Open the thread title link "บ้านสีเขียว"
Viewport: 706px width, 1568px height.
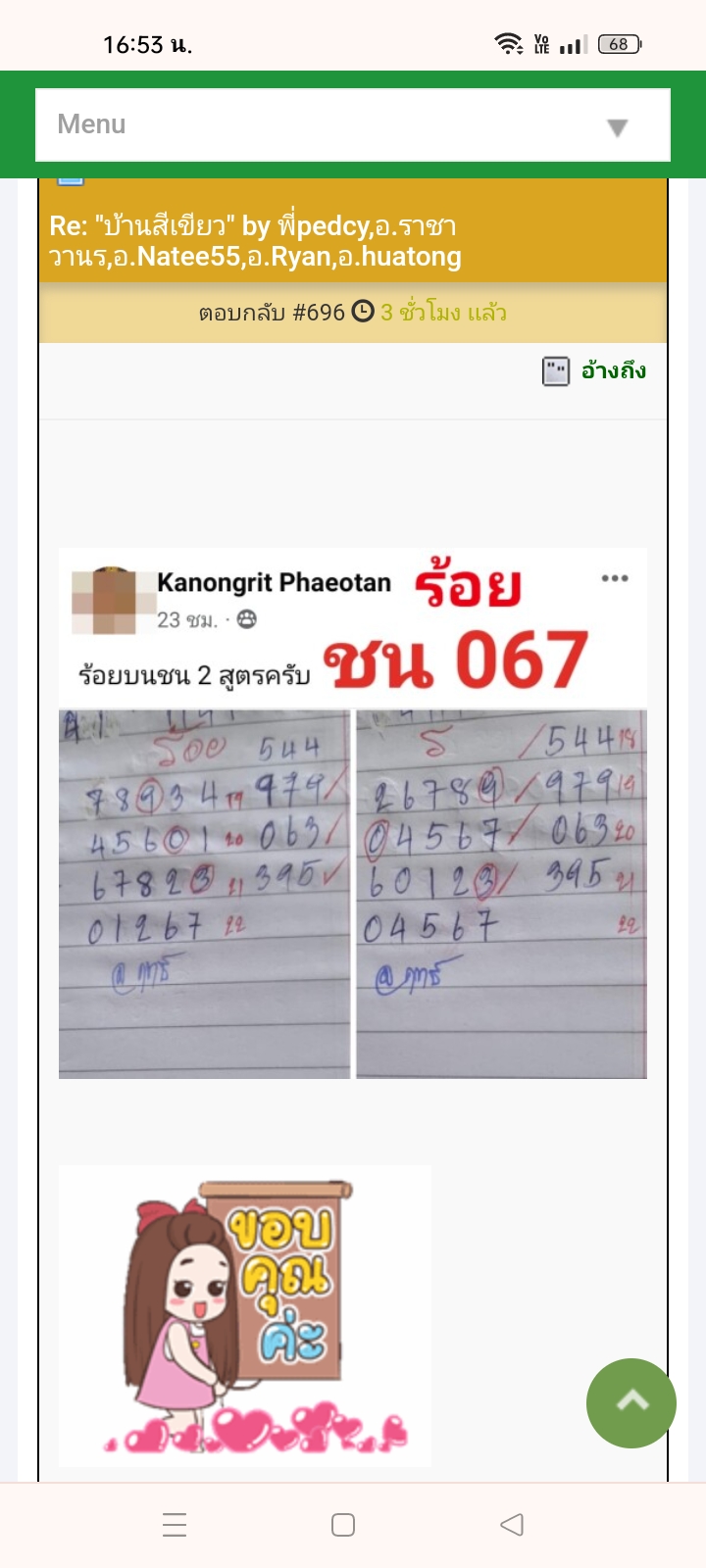[253, 241]
